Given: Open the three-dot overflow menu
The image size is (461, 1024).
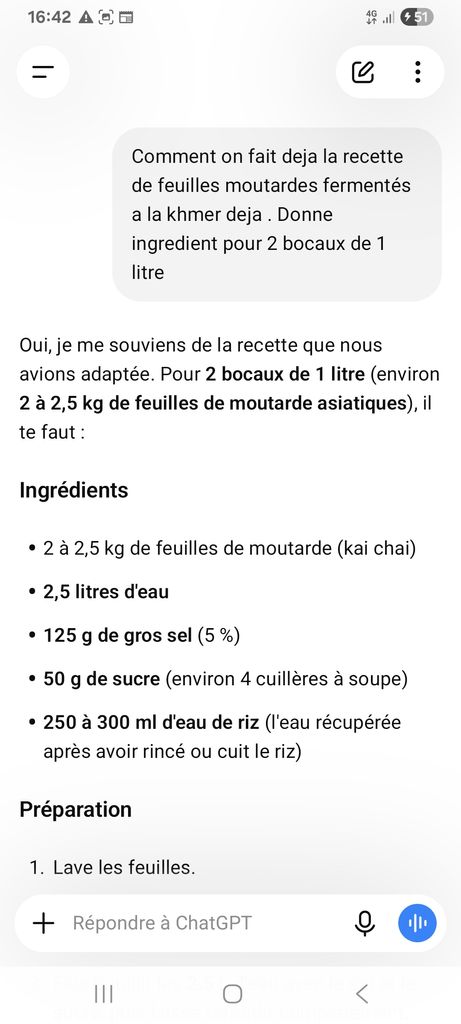Looking at the screenshot, I should tap(418, 72).
